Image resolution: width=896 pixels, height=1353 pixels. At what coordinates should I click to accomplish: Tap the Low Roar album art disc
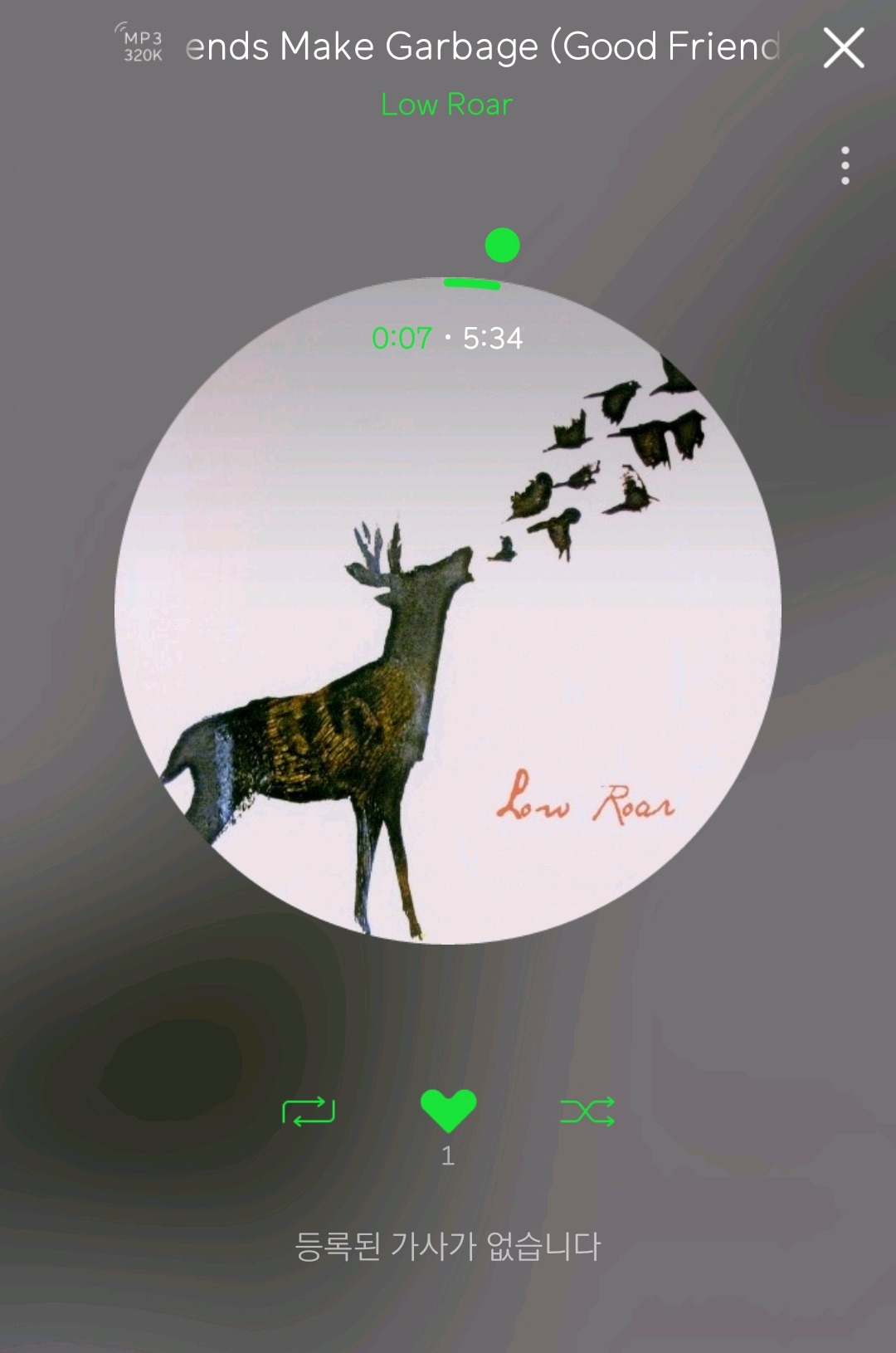pos(448,631)
